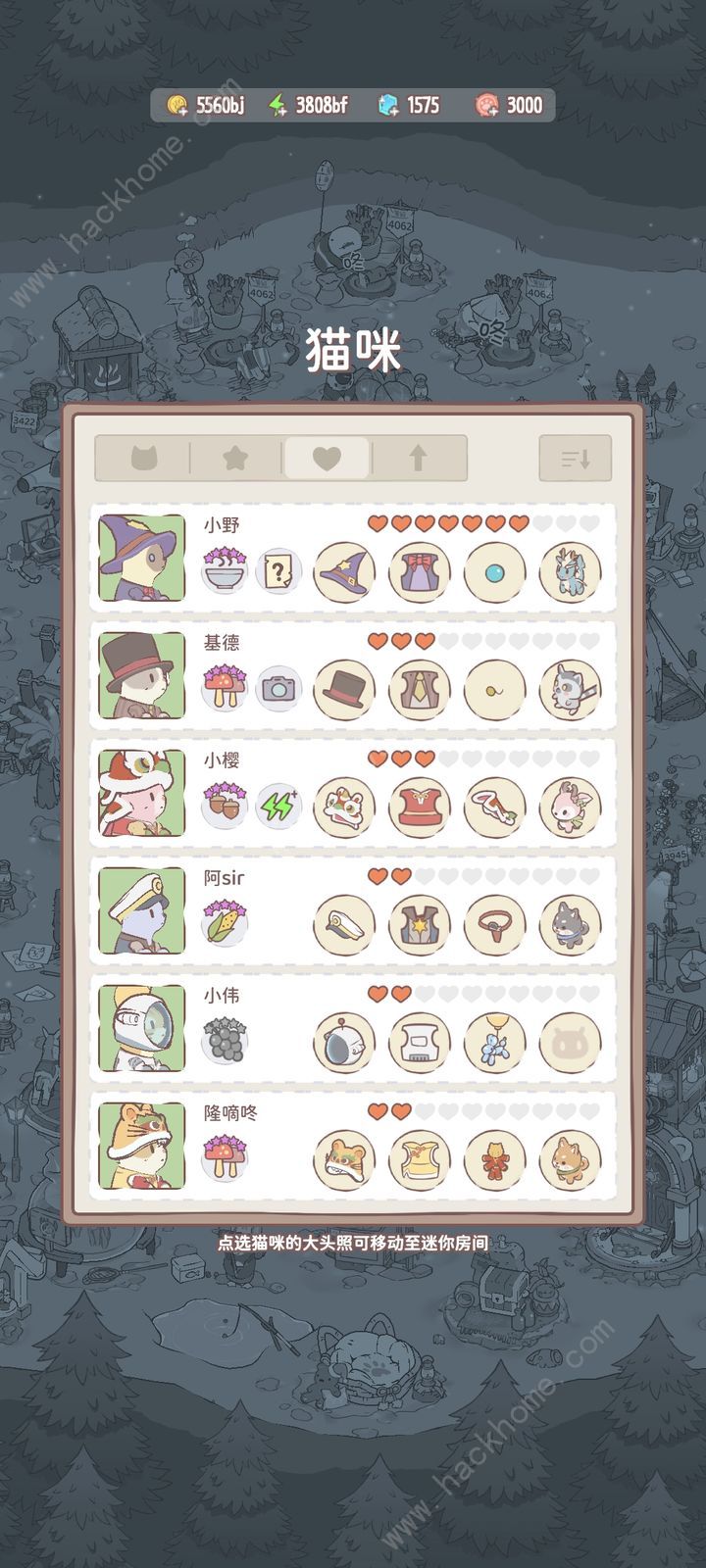Select the heart affection tab
706x1568 pixels.
point(327,458)
